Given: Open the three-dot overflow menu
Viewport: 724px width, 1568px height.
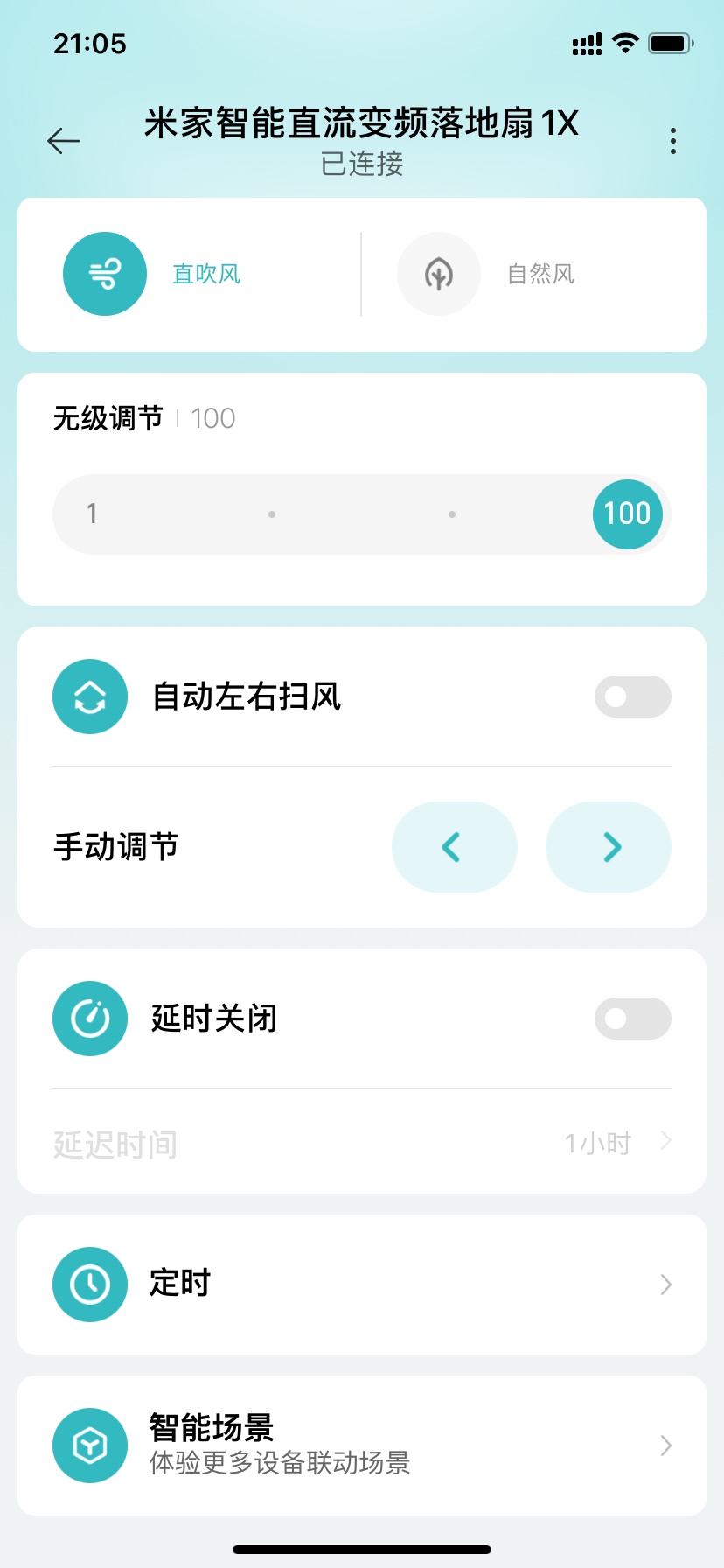Looking at the screenshot, I should (672, 141).
